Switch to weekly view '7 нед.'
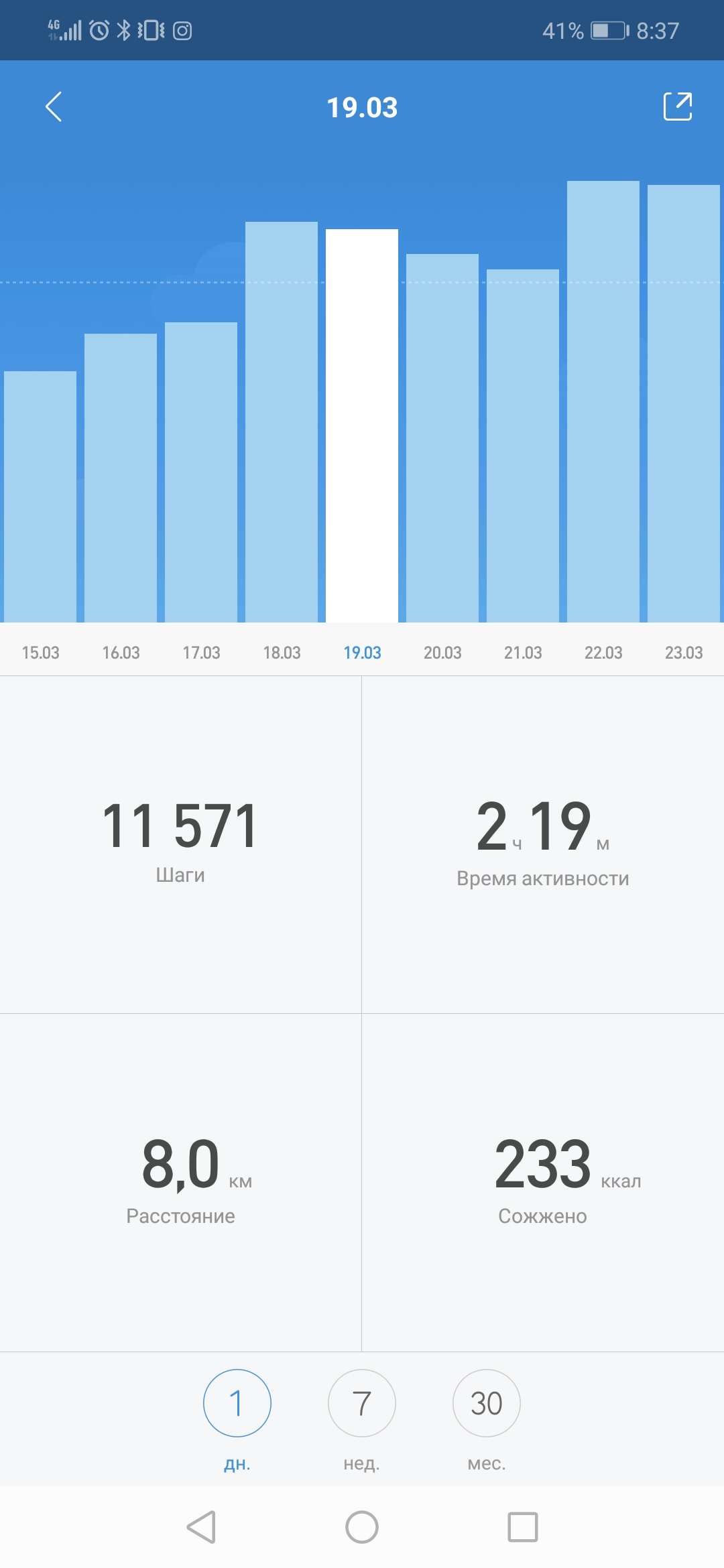 (362, 1403)
